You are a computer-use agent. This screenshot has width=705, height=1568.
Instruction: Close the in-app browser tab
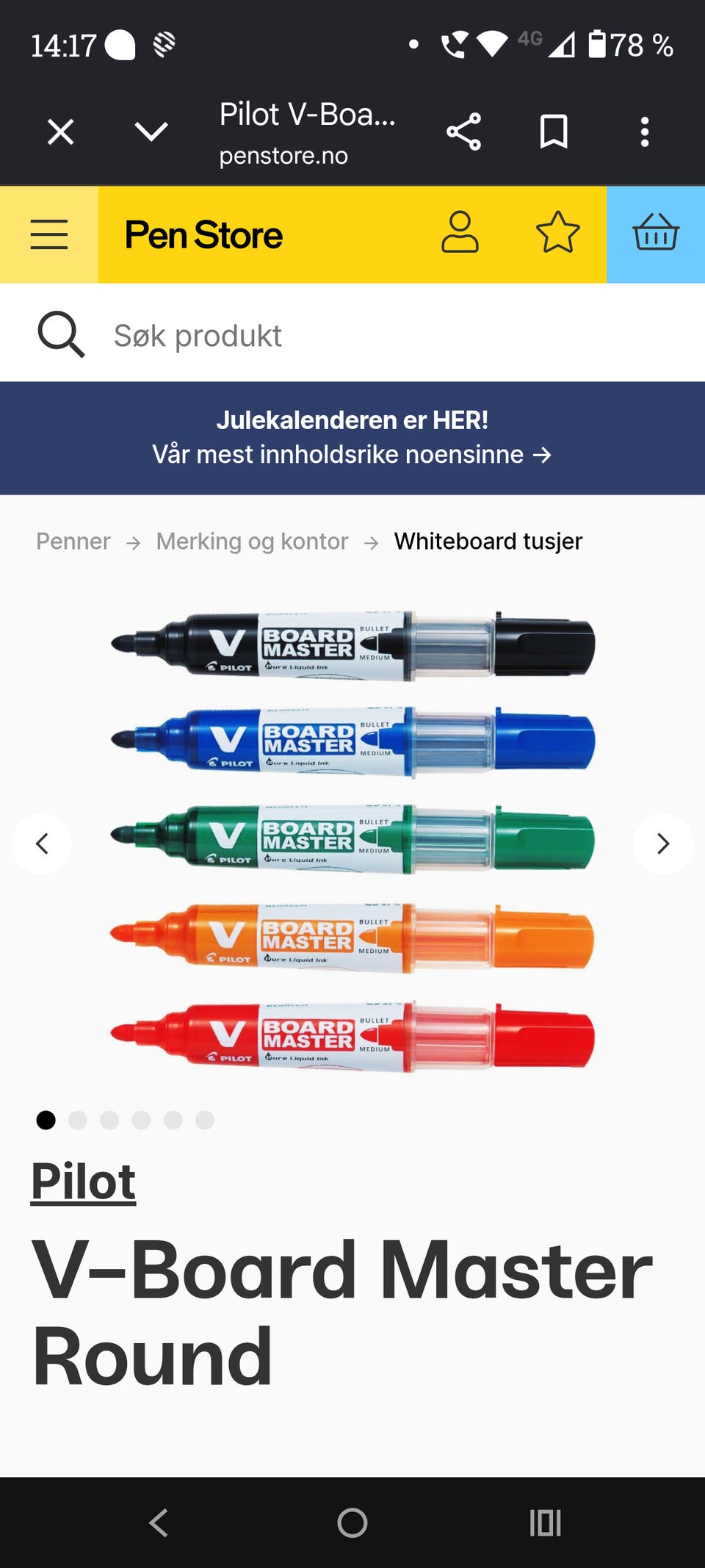tap(60, 132)
